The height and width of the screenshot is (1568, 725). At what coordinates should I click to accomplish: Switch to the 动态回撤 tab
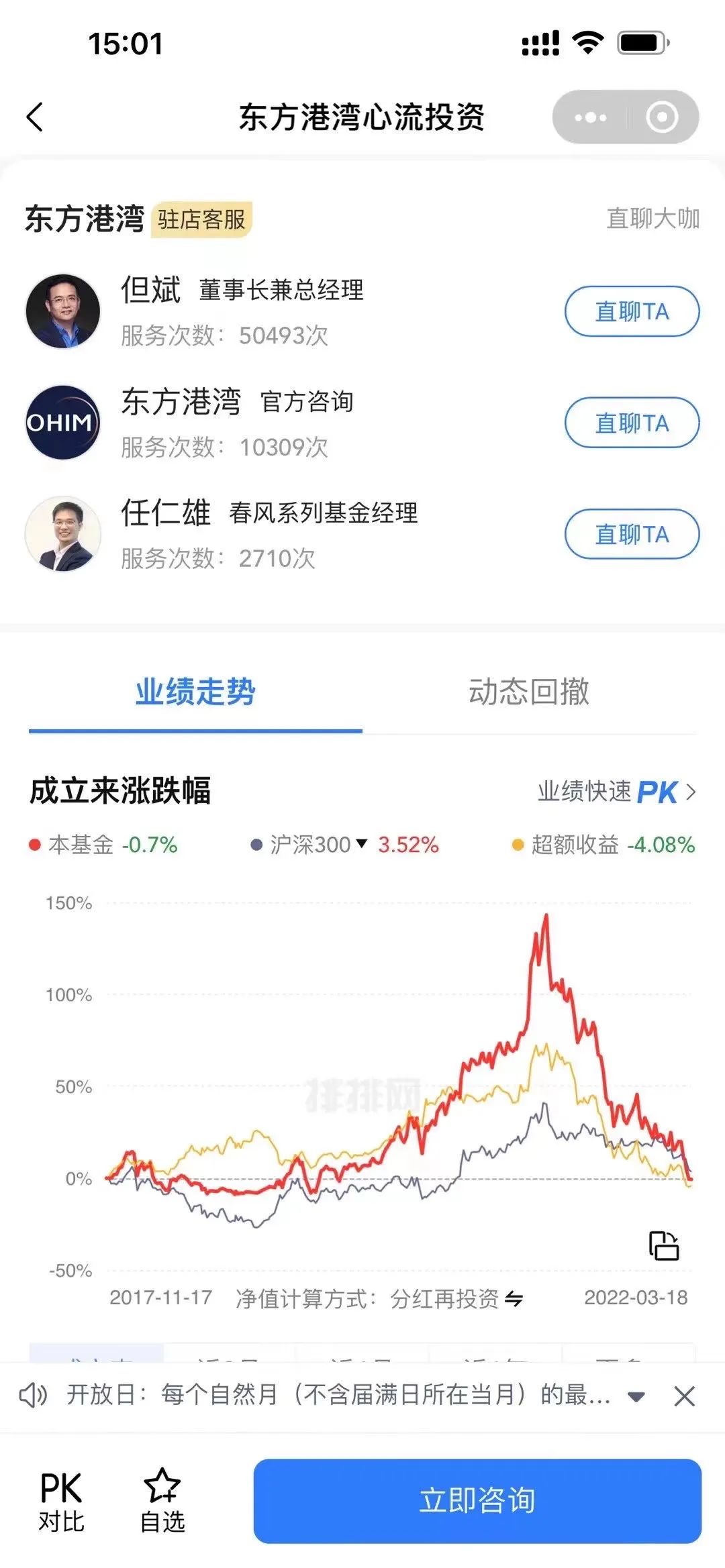pos(529,692)
